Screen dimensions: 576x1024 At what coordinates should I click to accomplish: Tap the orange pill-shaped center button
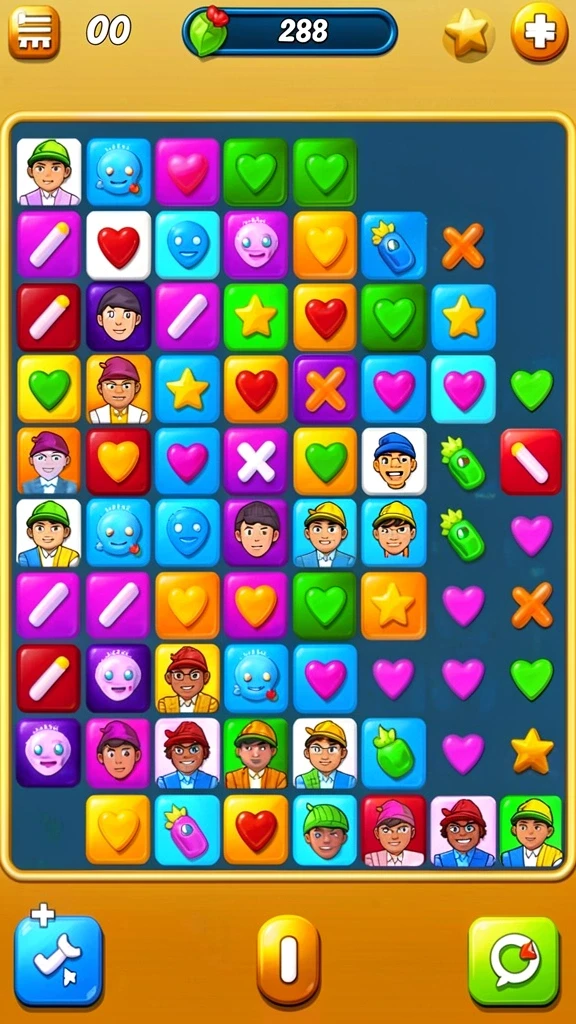point(289,959)
